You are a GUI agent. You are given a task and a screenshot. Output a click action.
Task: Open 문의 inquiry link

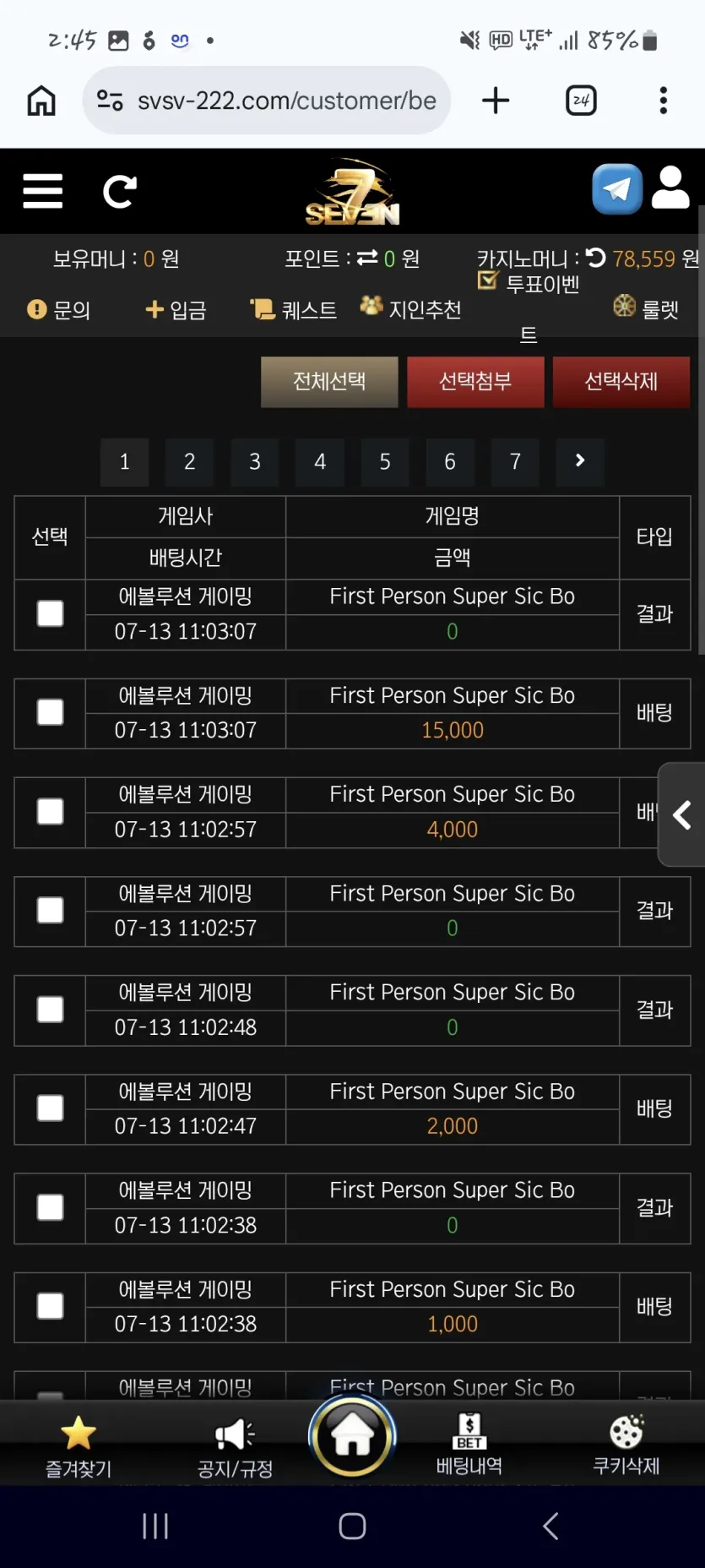[x=59, y=310]
